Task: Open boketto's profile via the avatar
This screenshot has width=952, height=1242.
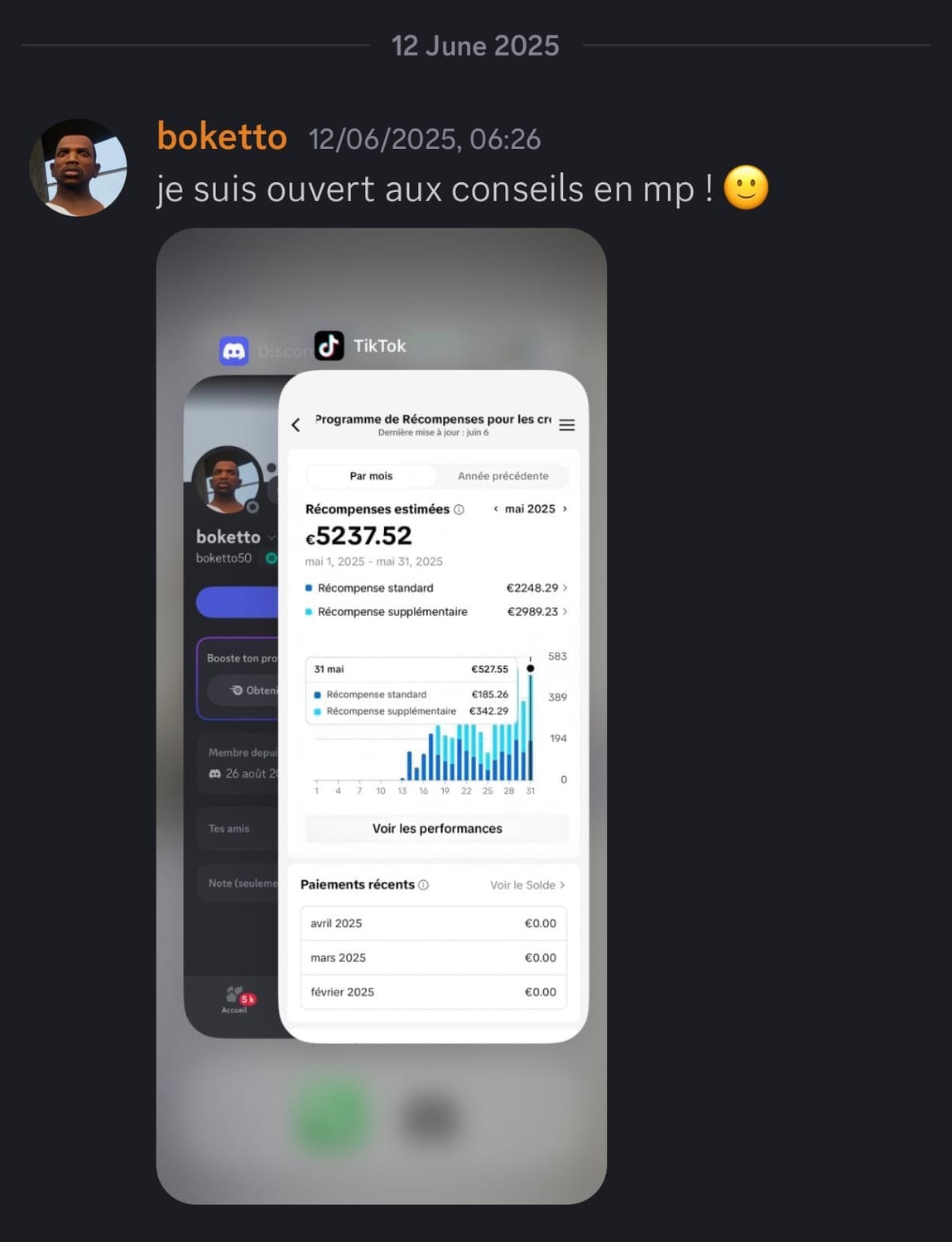Action: pyautogui.click(x=78, y=168)
